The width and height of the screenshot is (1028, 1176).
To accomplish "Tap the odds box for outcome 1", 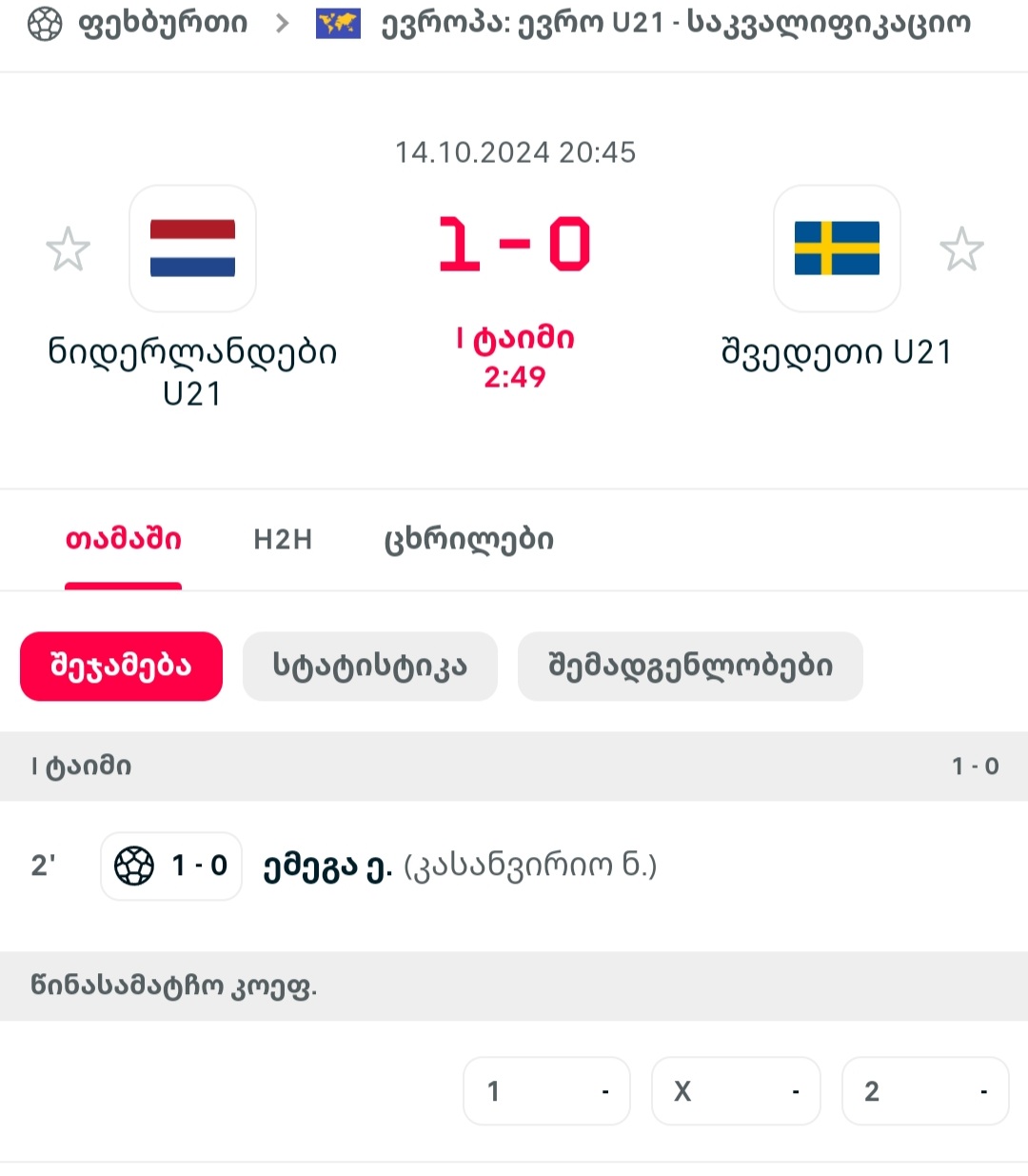I will click(546, 1091).
